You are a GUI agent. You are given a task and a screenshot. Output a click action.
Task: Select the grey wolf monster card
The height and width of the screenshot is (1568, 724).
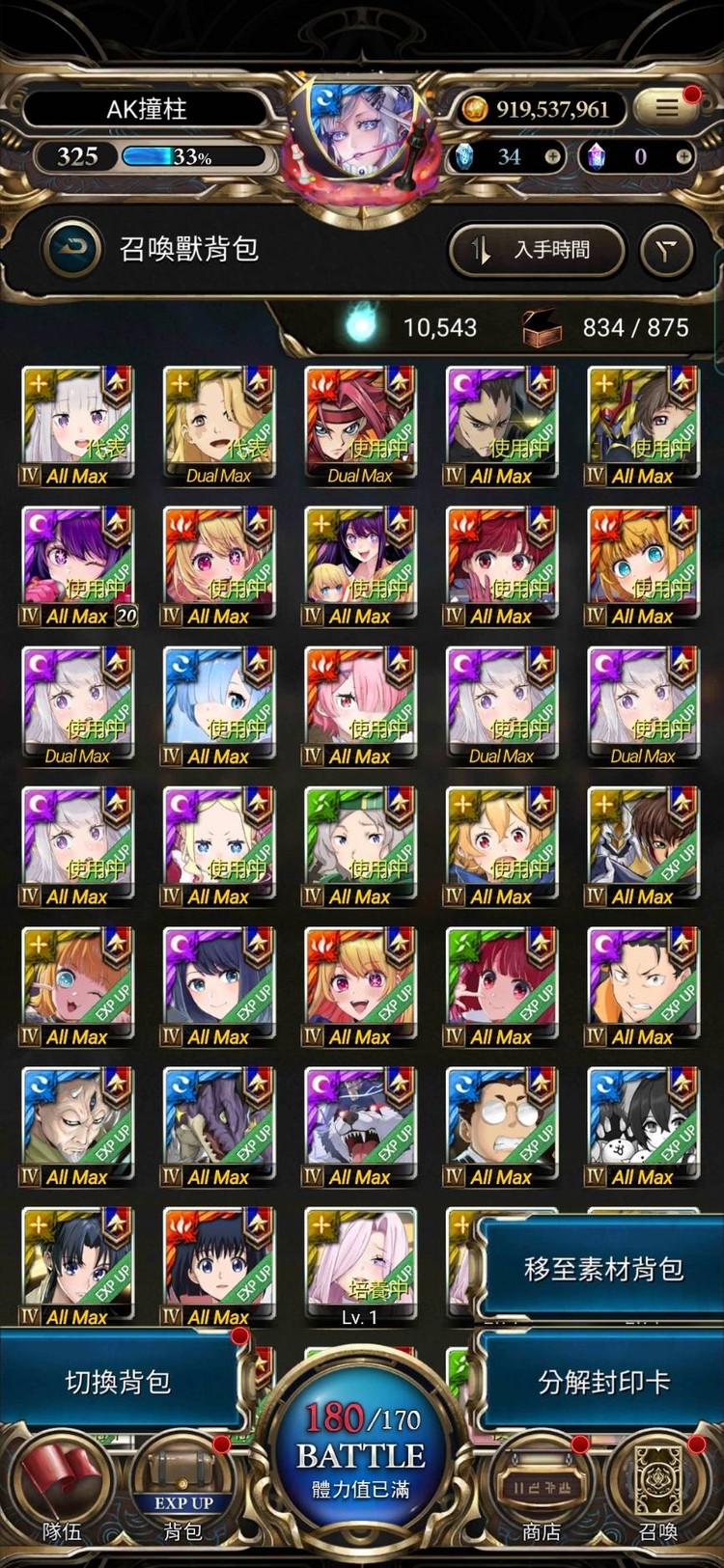coord(360,1126)
